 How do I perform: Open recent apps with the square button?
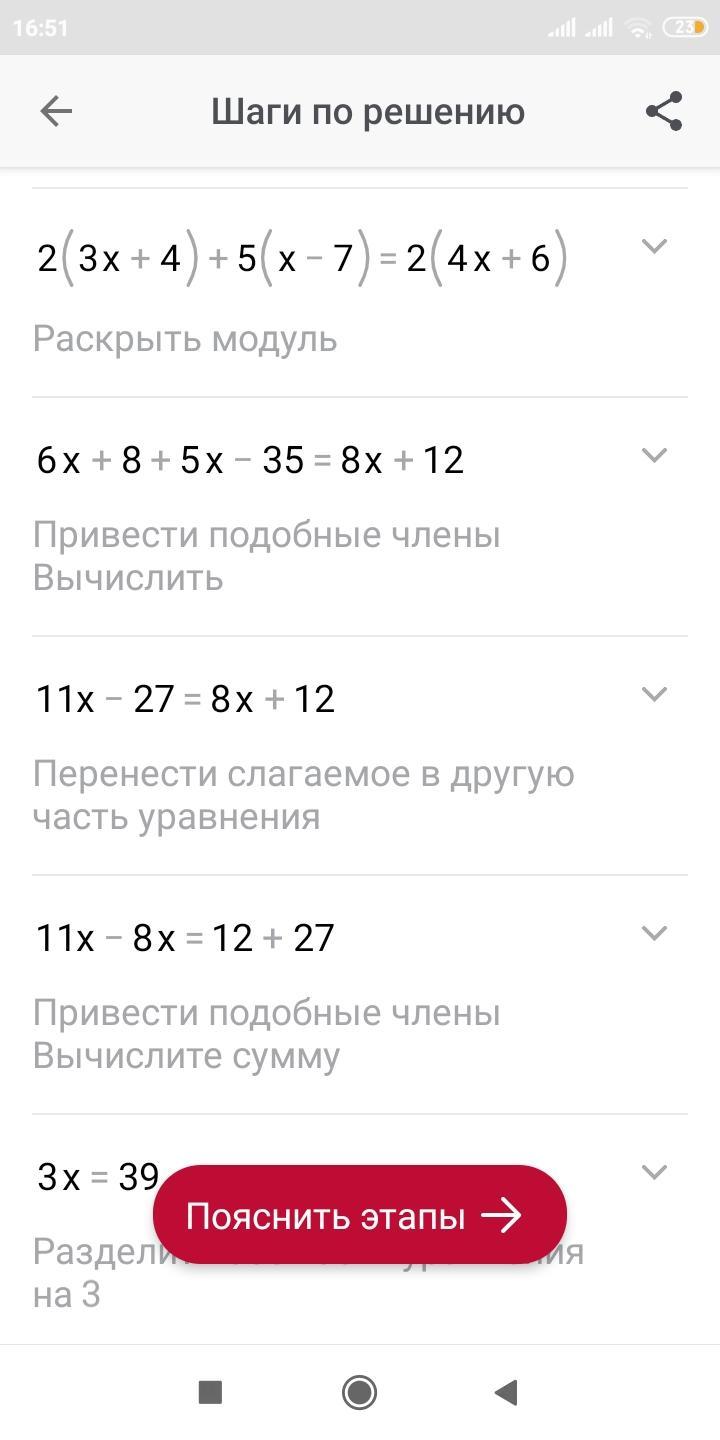coord(210,1392)
